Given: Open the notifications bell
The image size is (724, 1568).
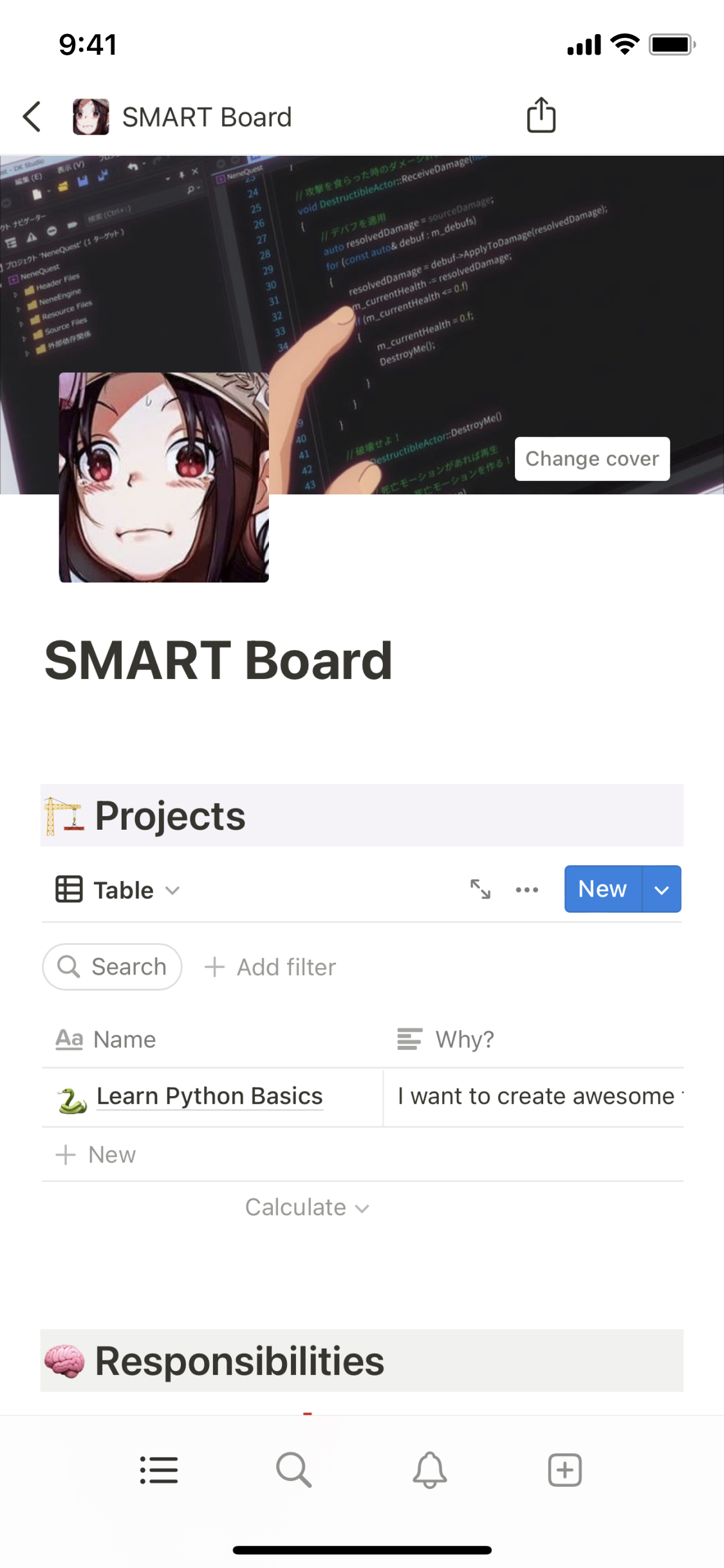Looking at the screenshot, I should click(x=429, y=1470).
